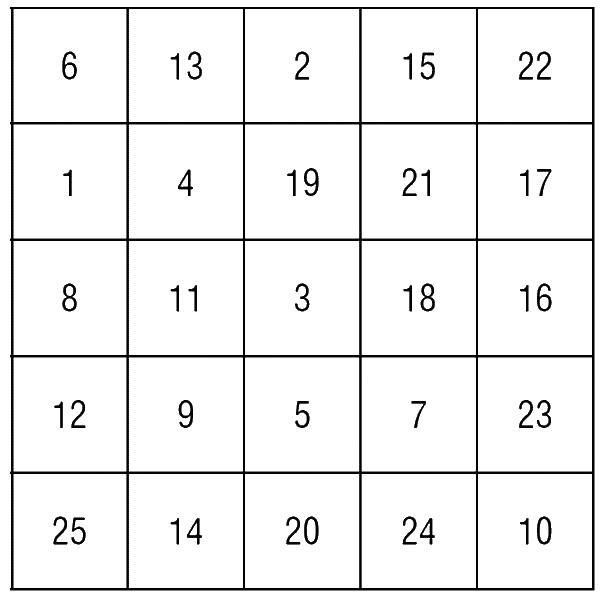Tap the cell showing 11
This screenshot has height=596, width=600.
point(185,299)
